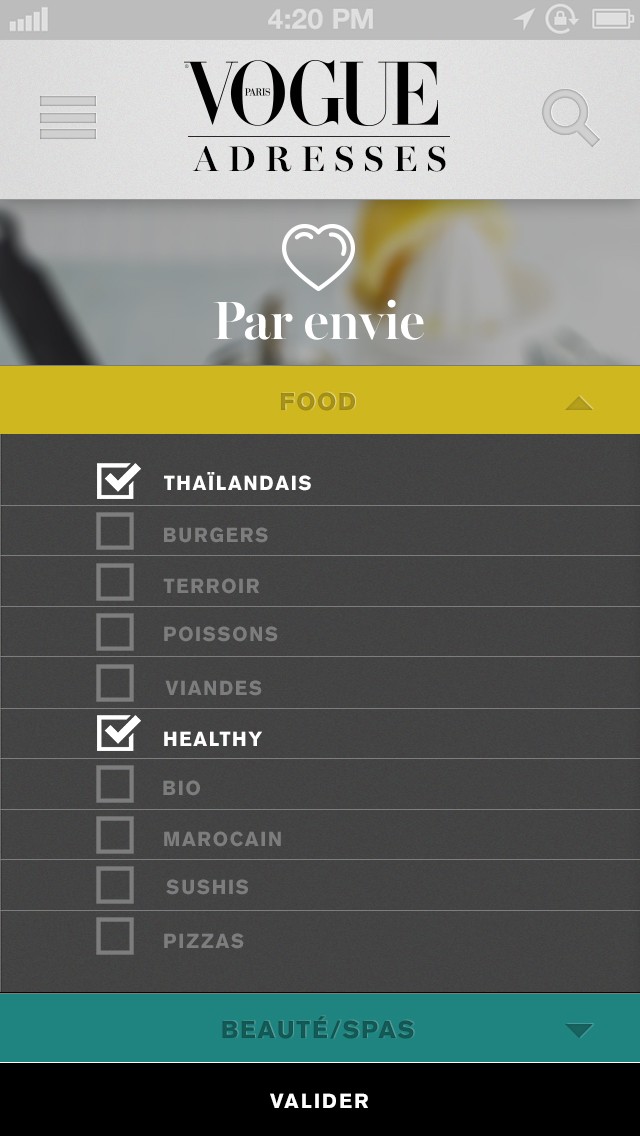
Task: Select Marocain cuisine
Action: click(115, 836)
